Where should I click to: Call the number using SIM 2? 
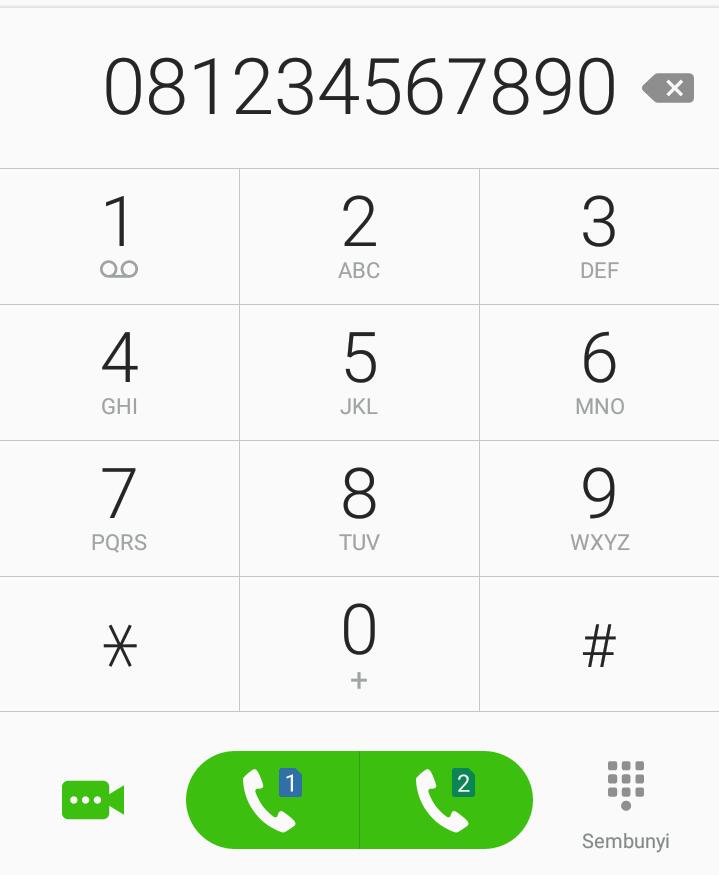click(445, 800)
